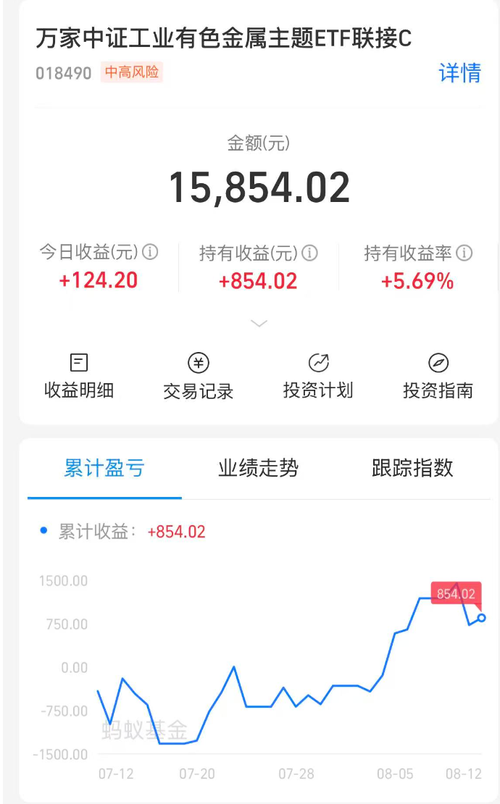Image resolution: width=500 pixels, height=804 pixels.
Task: Open 投资计划
Action: point(318,376)
